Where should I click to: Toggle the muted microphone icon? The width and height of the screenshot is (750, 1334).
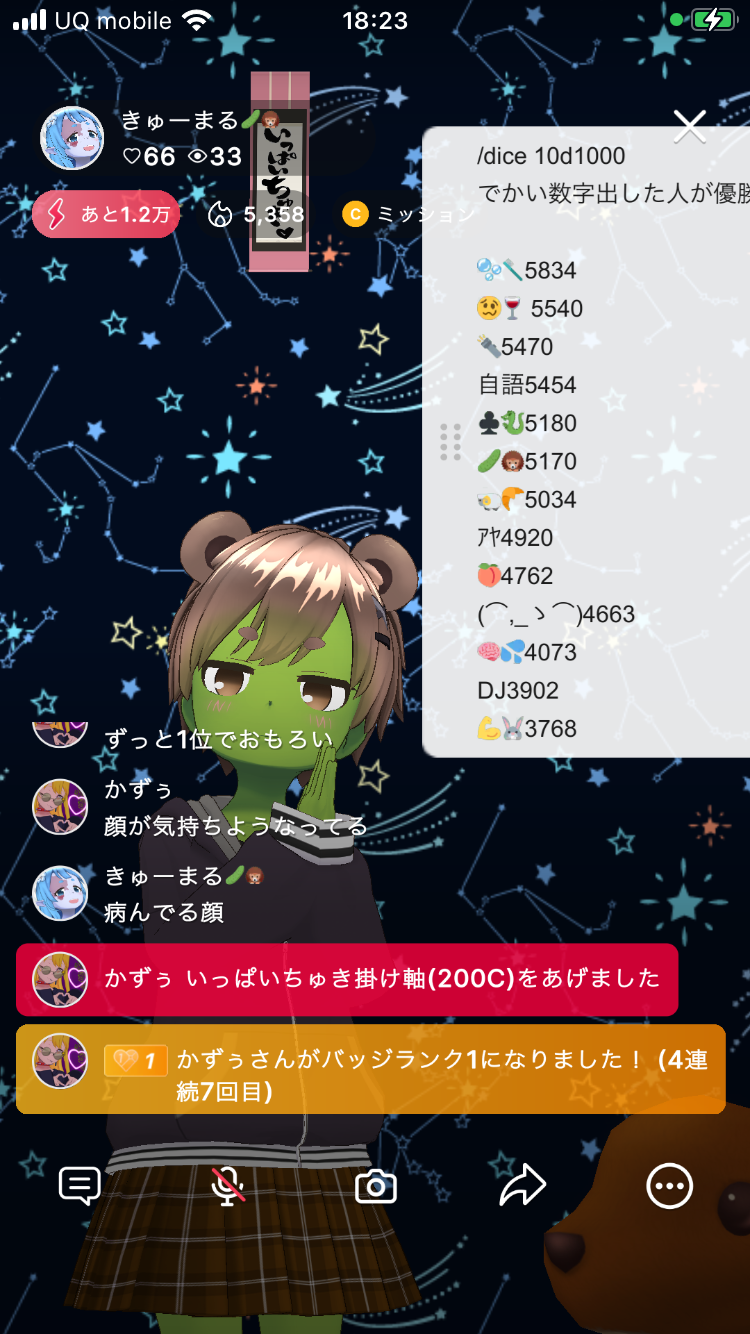coord(228,1186)
